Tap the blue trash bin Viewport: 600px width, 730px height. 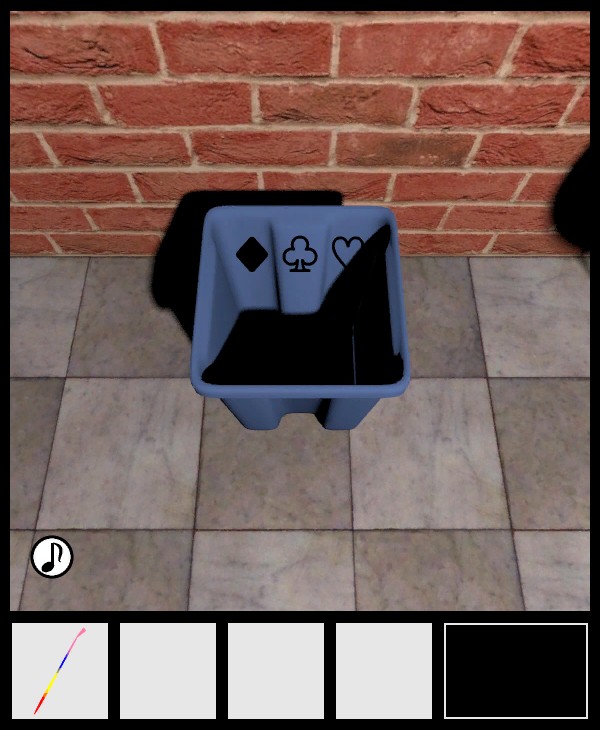pyautogui.click(x=300, y=320)
